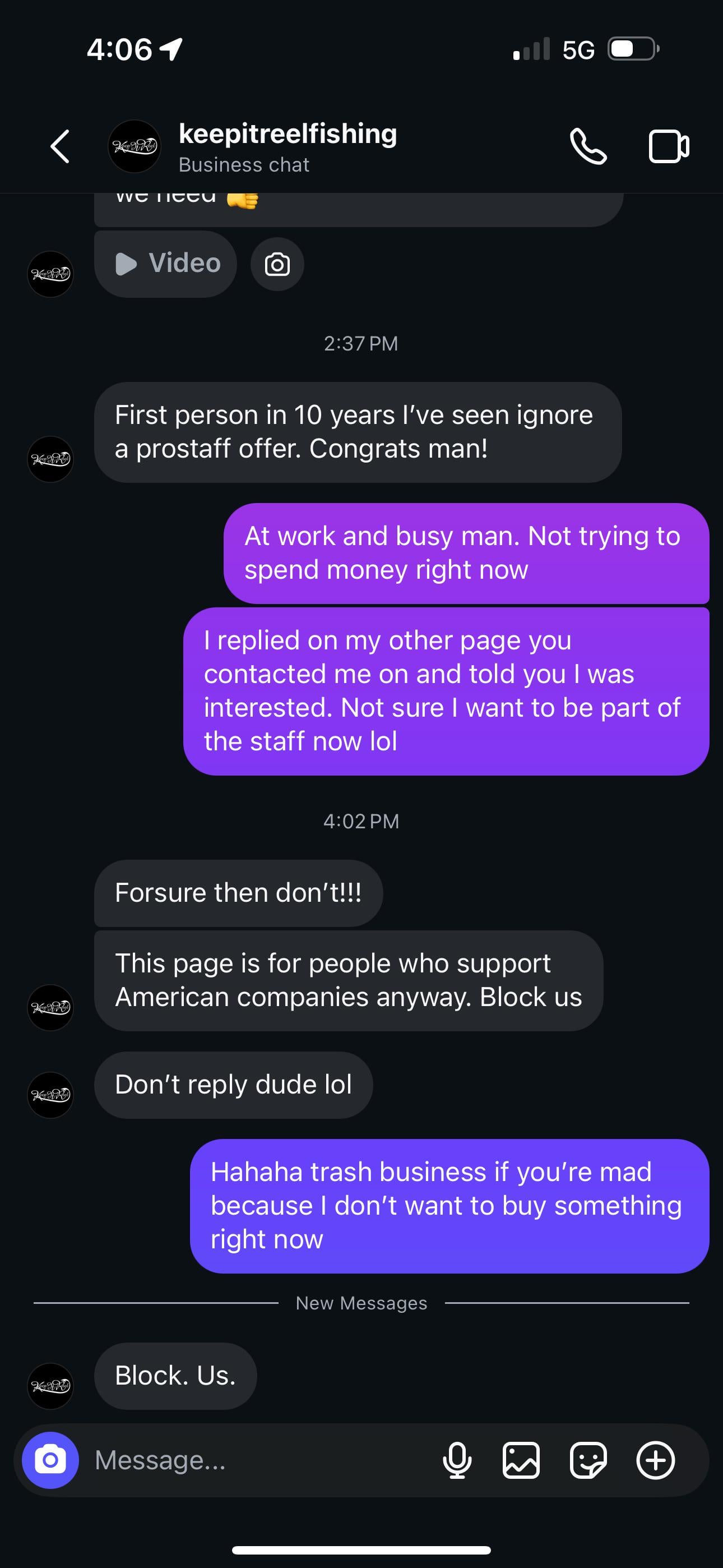Screen dimensions: 723x1568
Task: Open the camera in the message bar
Action: (x=50, y=1460)
